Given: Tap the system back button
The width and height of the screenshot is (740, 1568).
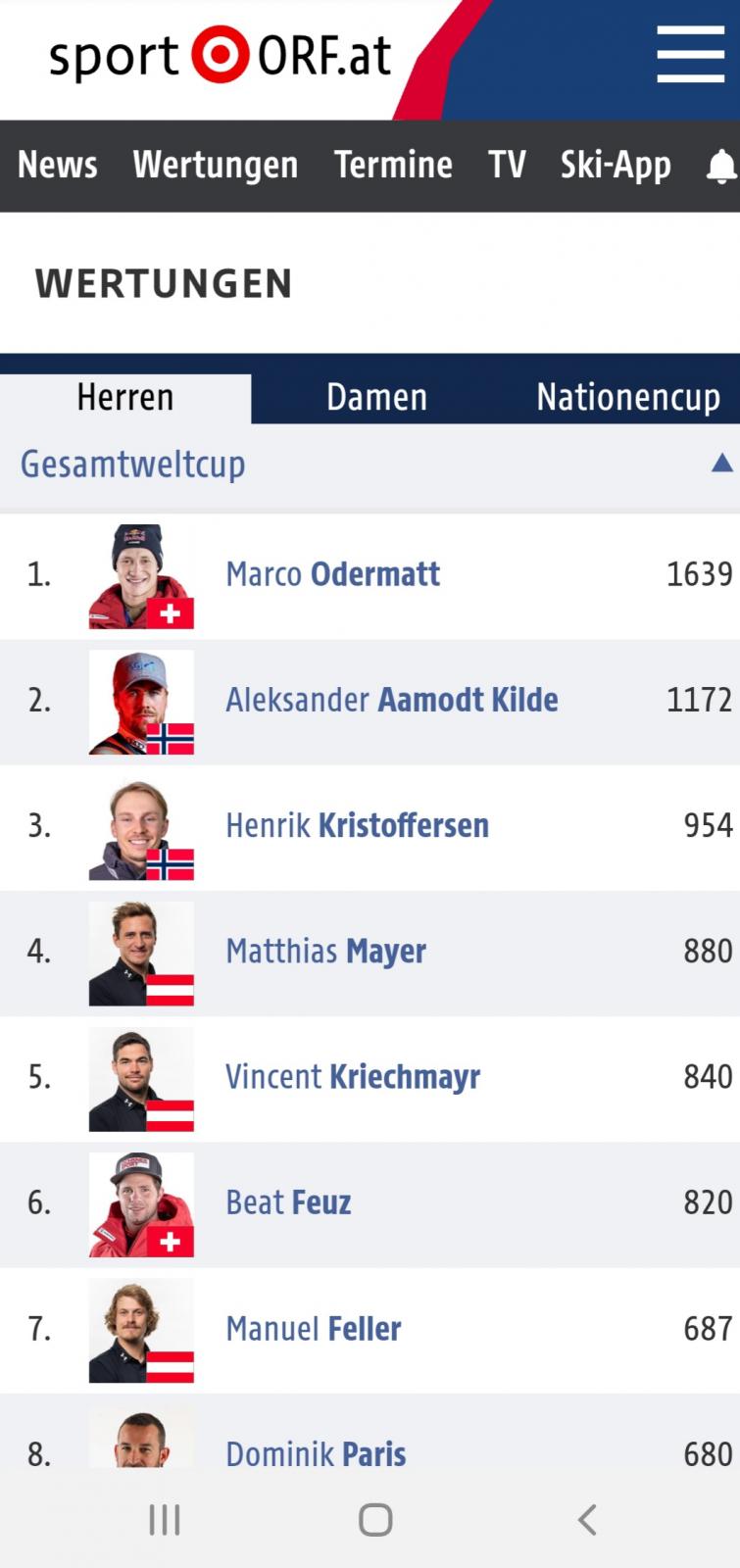Looking at the screenshot, I should [x=587, y=1520].
